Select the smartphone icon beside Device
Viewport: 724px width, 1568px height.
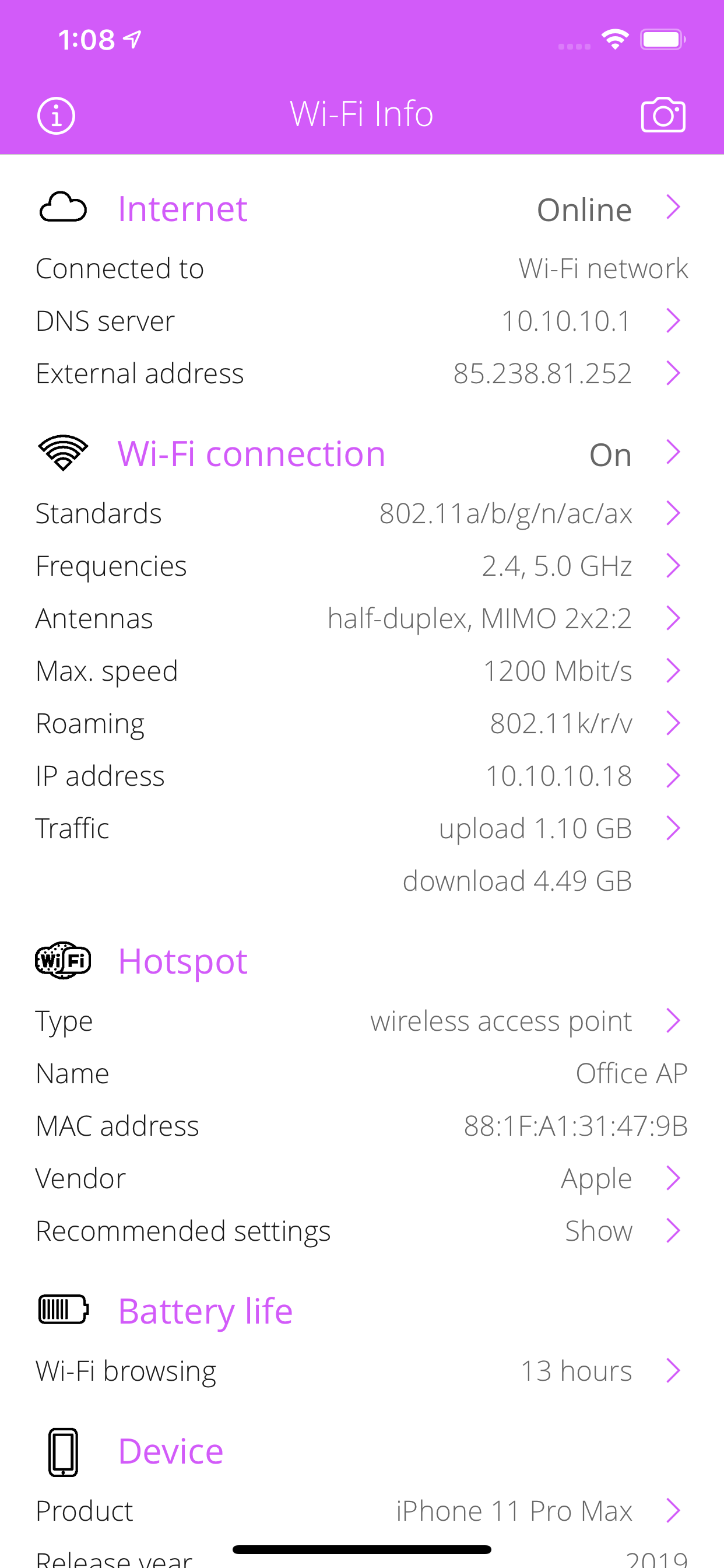63,1451
